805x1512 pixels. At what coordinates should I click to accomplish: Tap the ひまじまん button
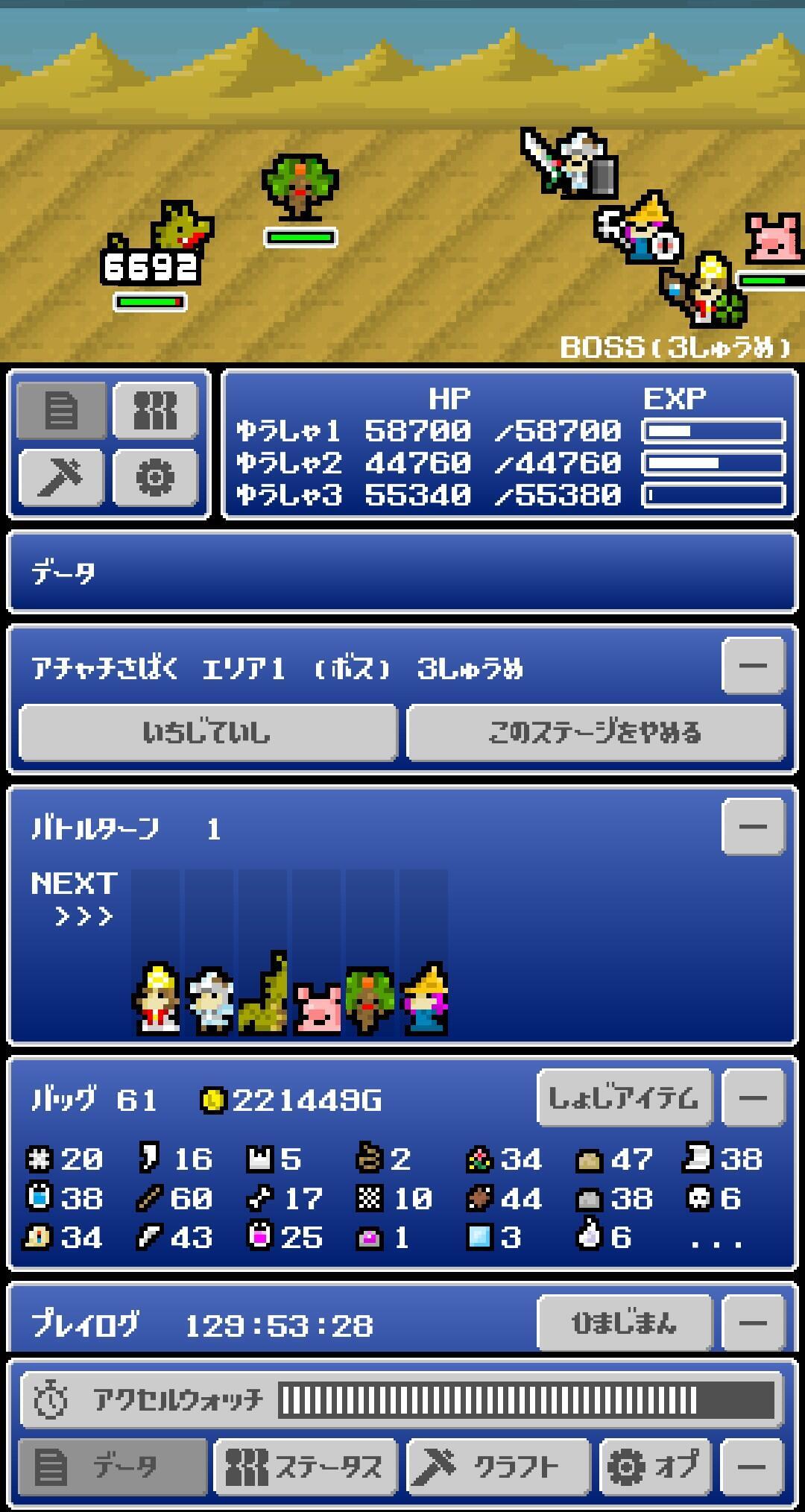point(625,1323)
